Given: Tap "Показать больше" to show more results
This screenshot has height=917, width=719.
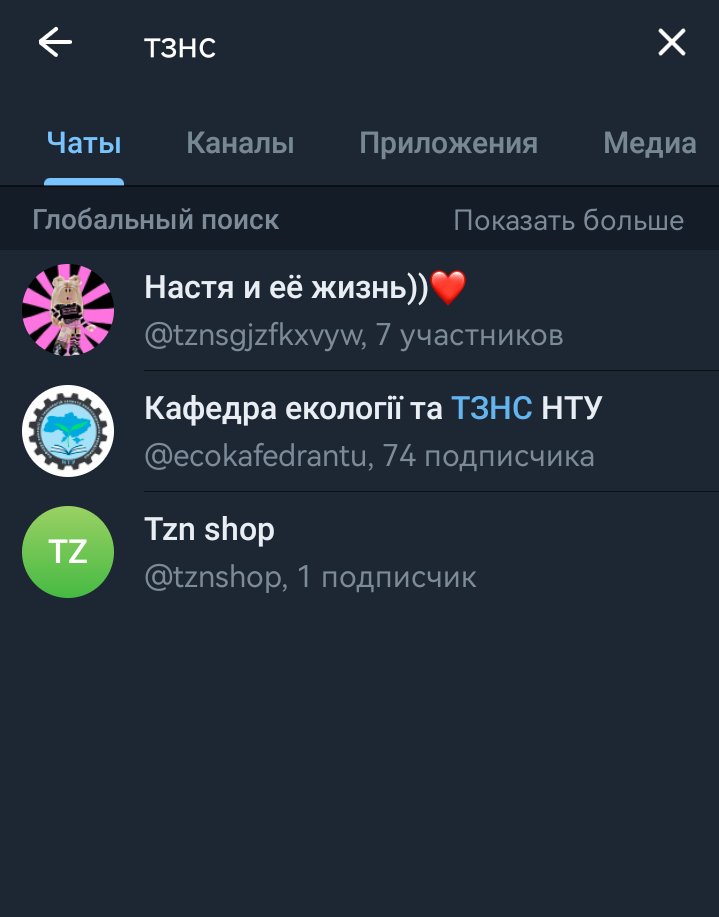Looking at the screenshot, I should (x=568, y=220).
